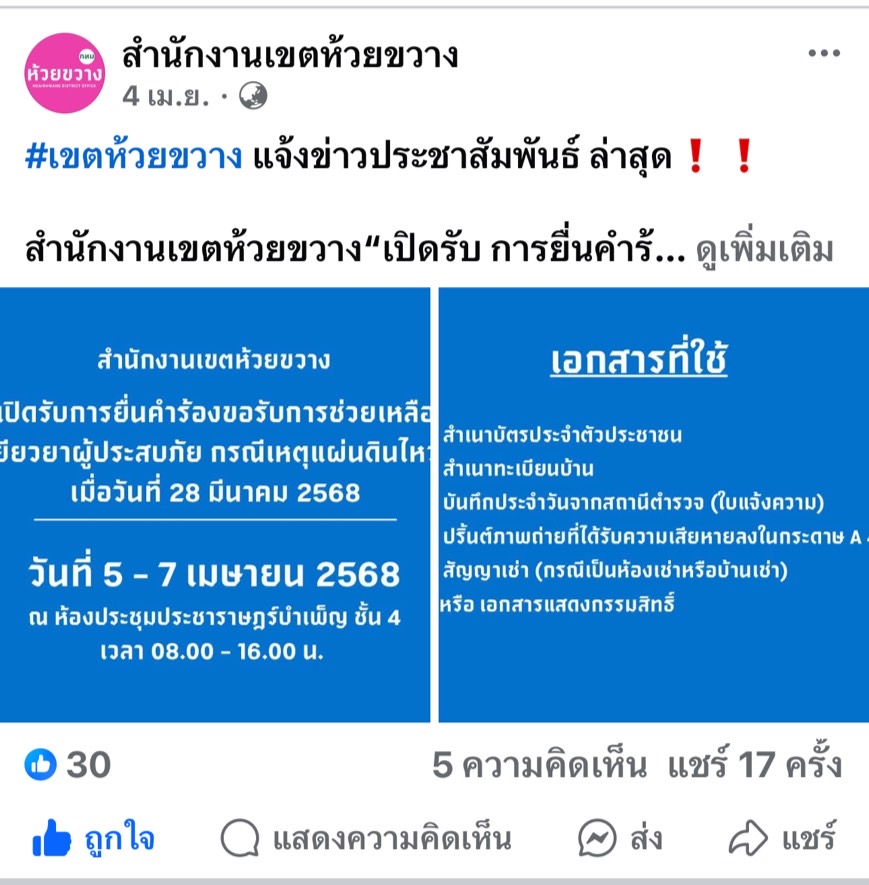This screenshot has width=869, height=885.
Task: Expand the post text with ดูเพิ่มเติม
Action: [767, 250]
